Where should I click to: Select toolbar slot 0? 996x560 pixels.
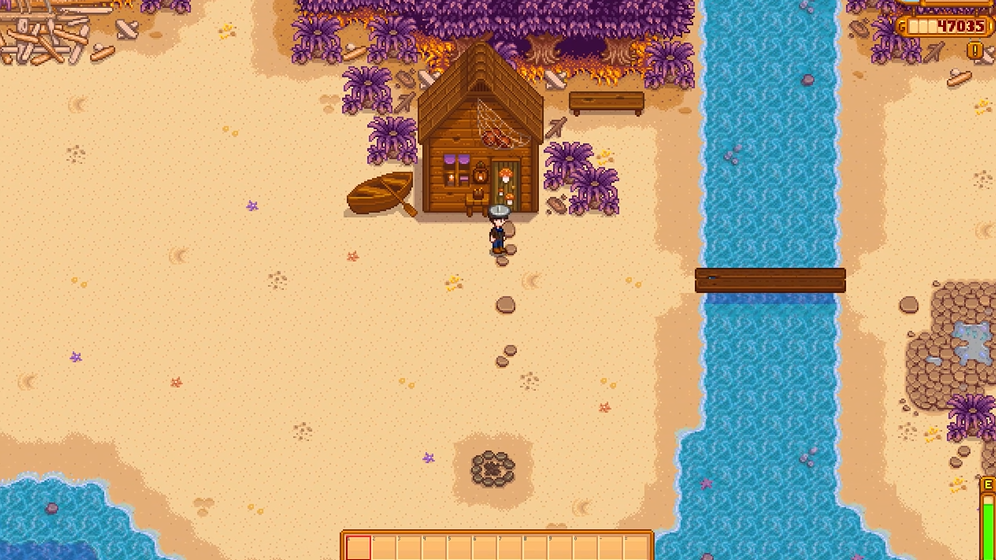[586, 548]
